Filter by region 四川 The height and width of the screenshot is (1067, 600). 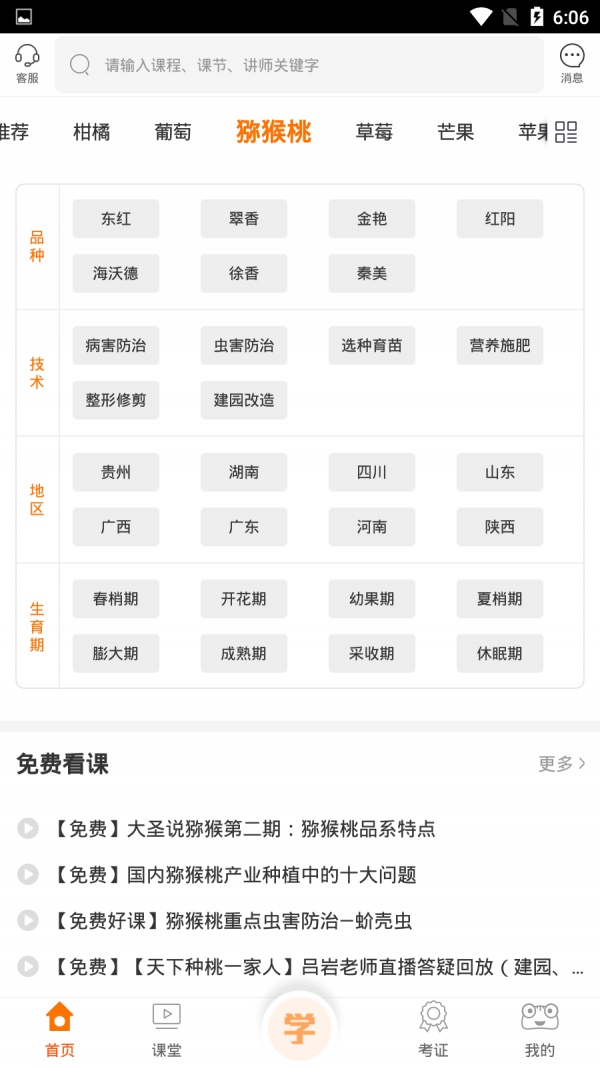(371, 472)
